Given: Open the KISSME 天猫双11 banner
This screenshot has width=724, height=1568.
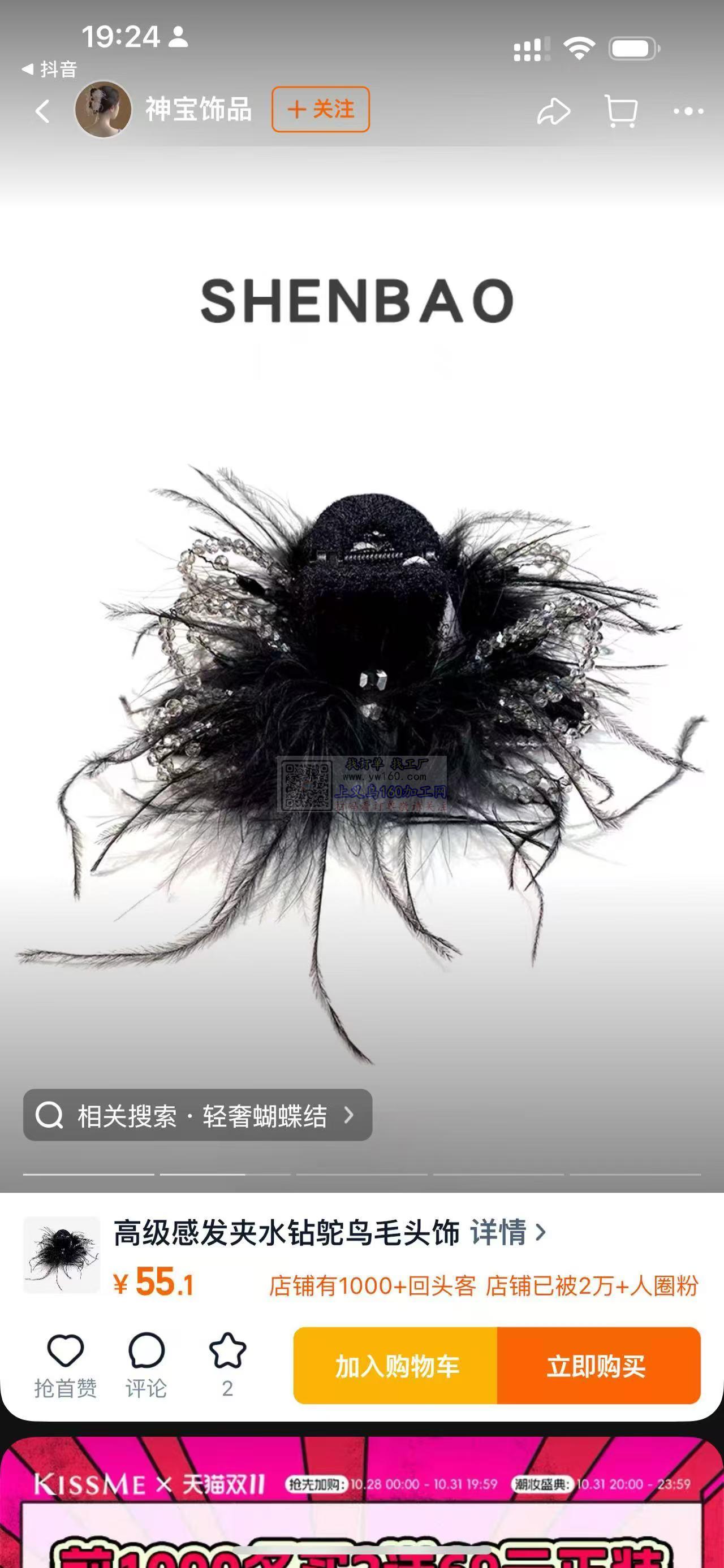Looking at the screenshot, I should click(x=361, y=1504).
